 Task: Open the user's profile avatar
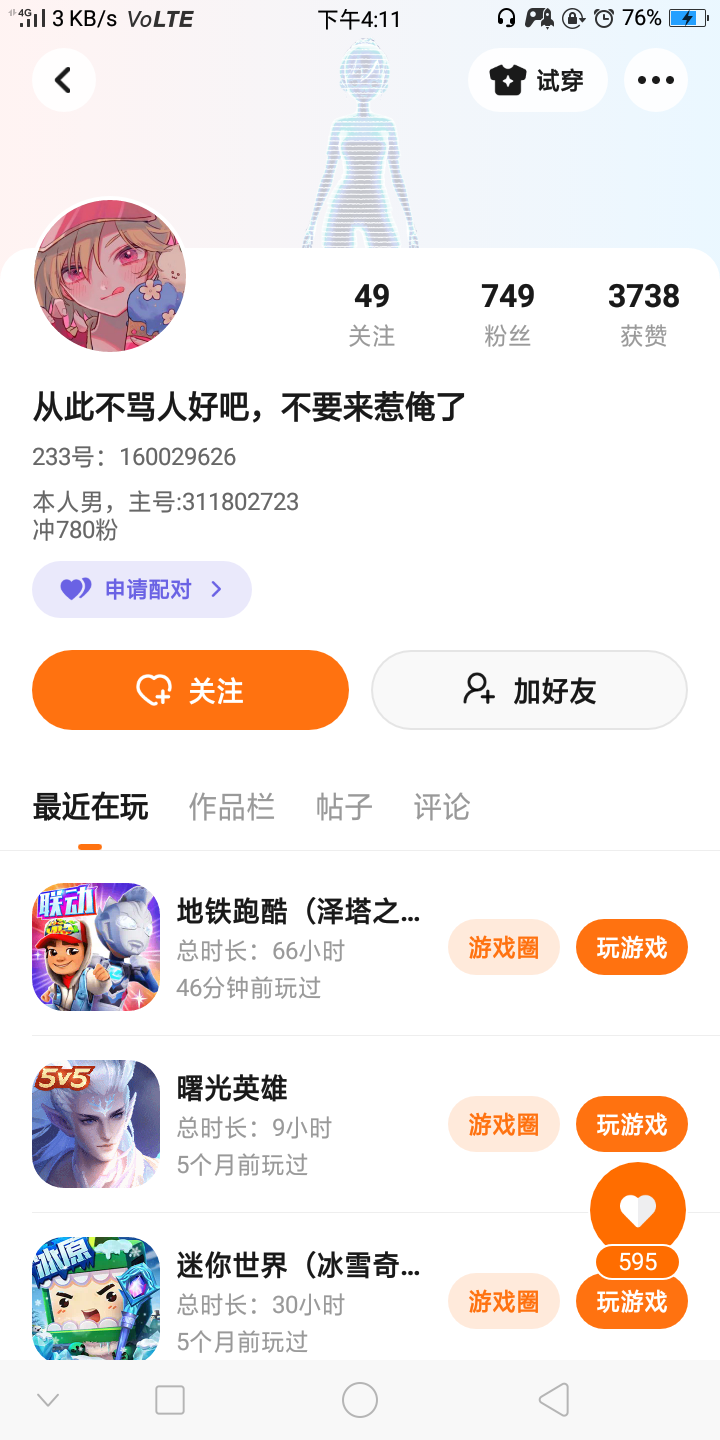click(110, 276)
